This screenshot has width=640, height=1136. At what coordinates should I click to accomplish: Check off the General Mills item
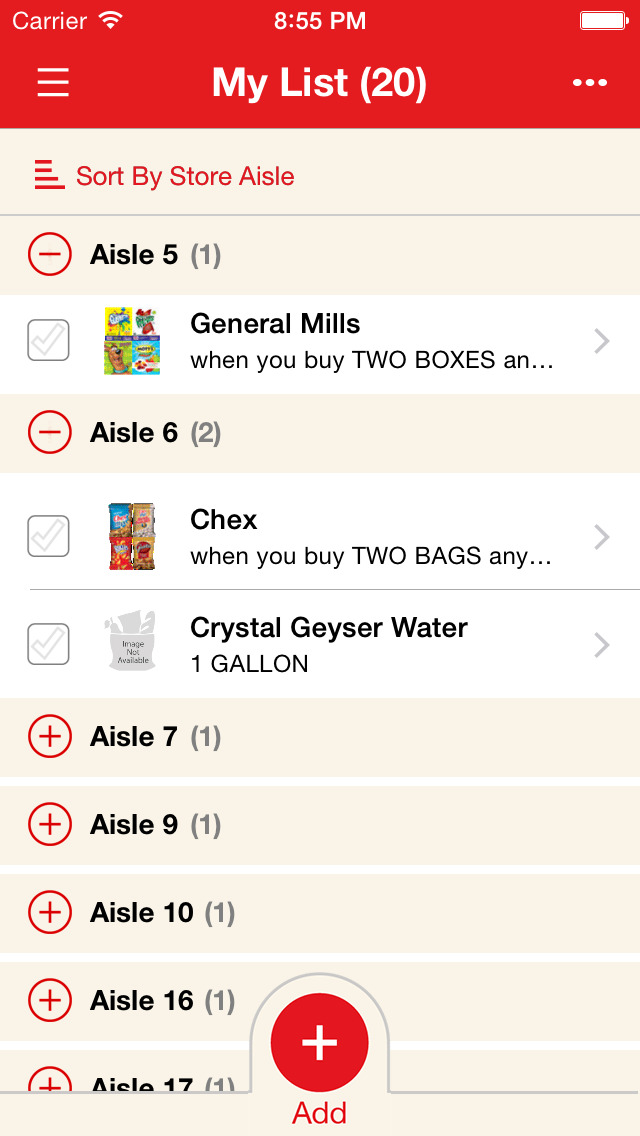48,341
